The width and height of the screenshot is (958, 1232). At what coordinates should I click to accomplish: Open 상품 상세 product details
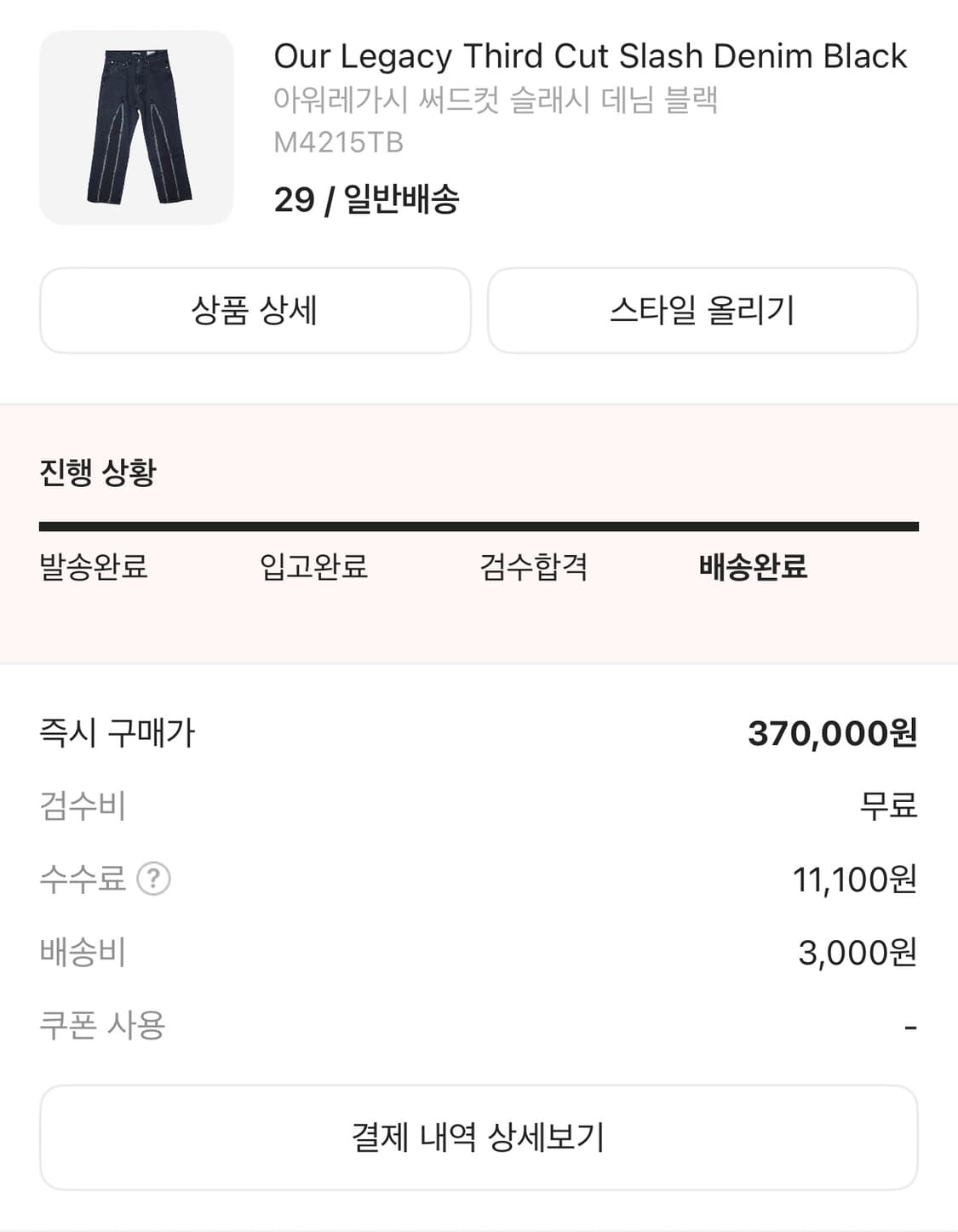pyautogui.click(x=254, y=310)
